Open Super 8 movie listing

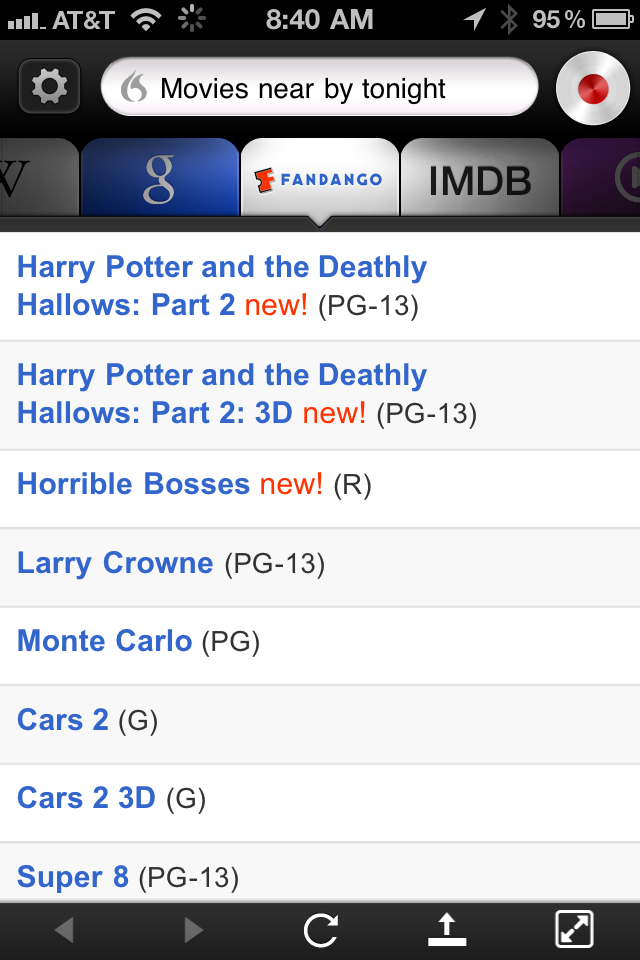(73, 877)
